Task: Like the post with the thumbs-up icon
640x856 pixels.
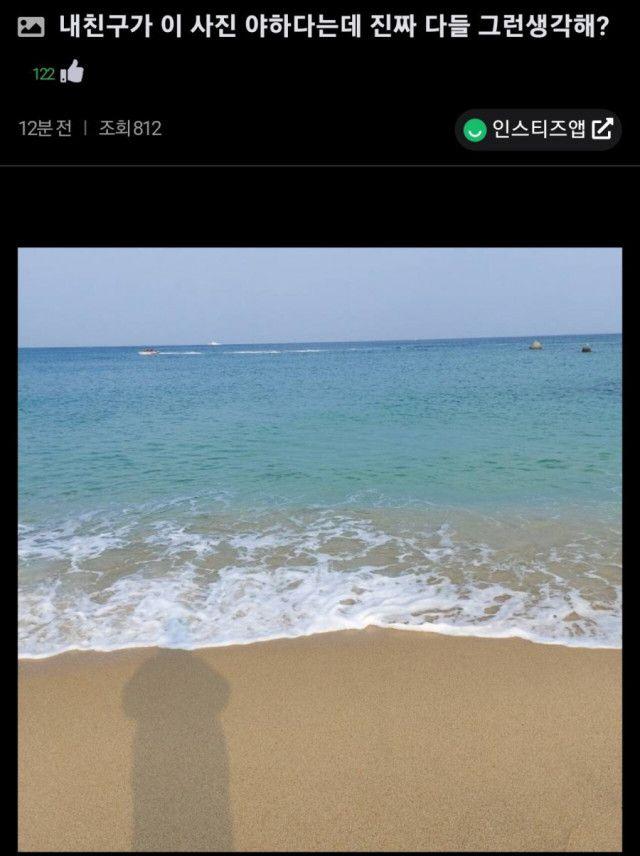Action: click(72, 72)
